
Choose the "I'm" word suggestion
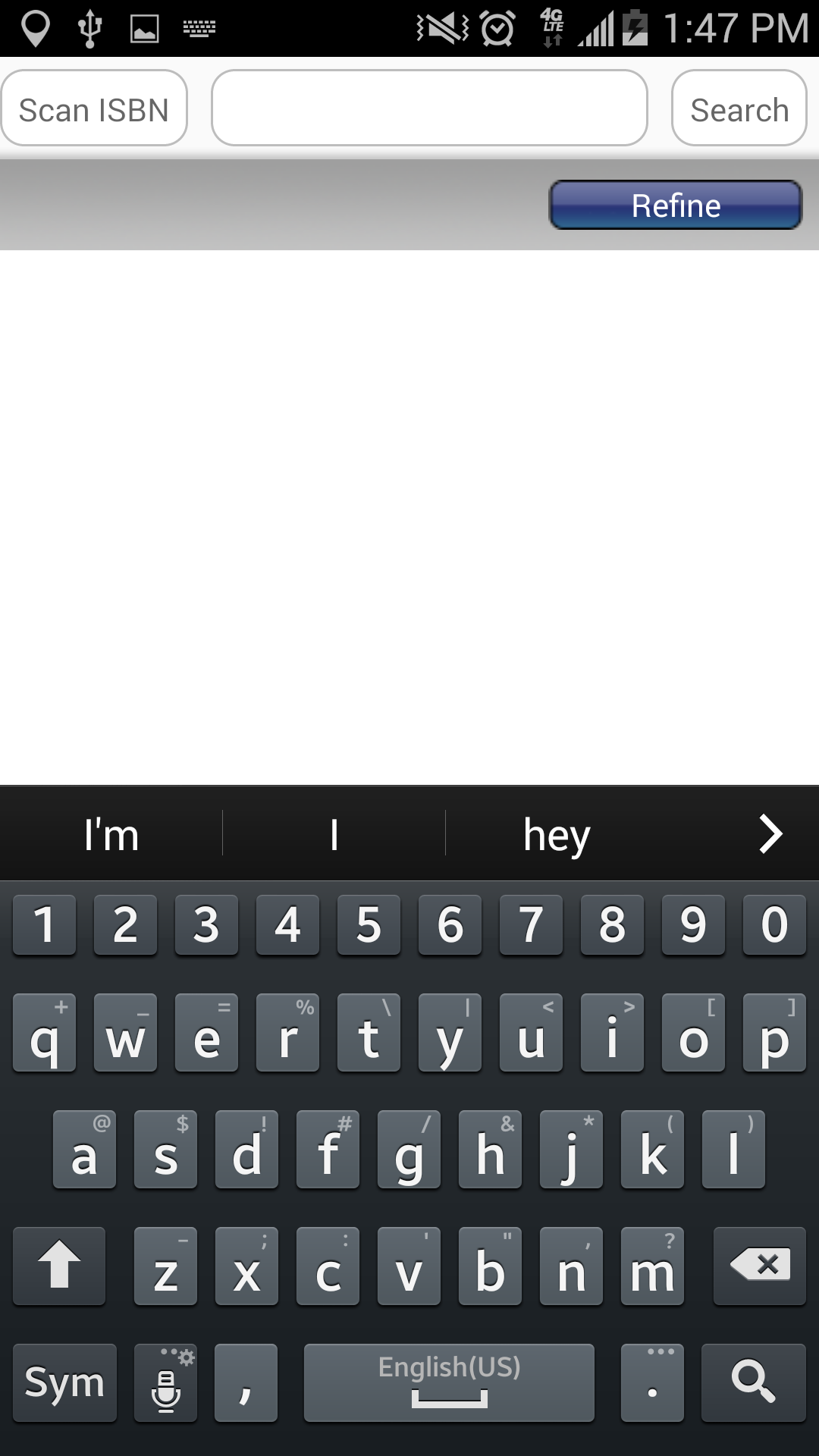click(x=111, y=833)
